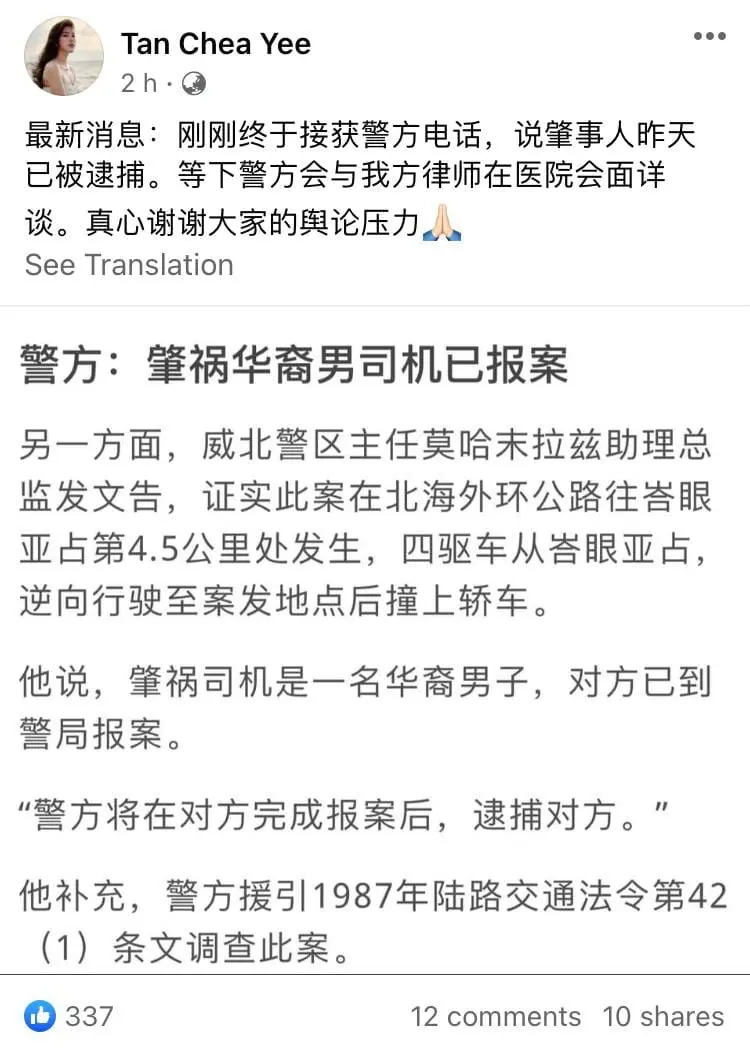
Task: View the 10 shares
Action: (x=663, y=1017)
